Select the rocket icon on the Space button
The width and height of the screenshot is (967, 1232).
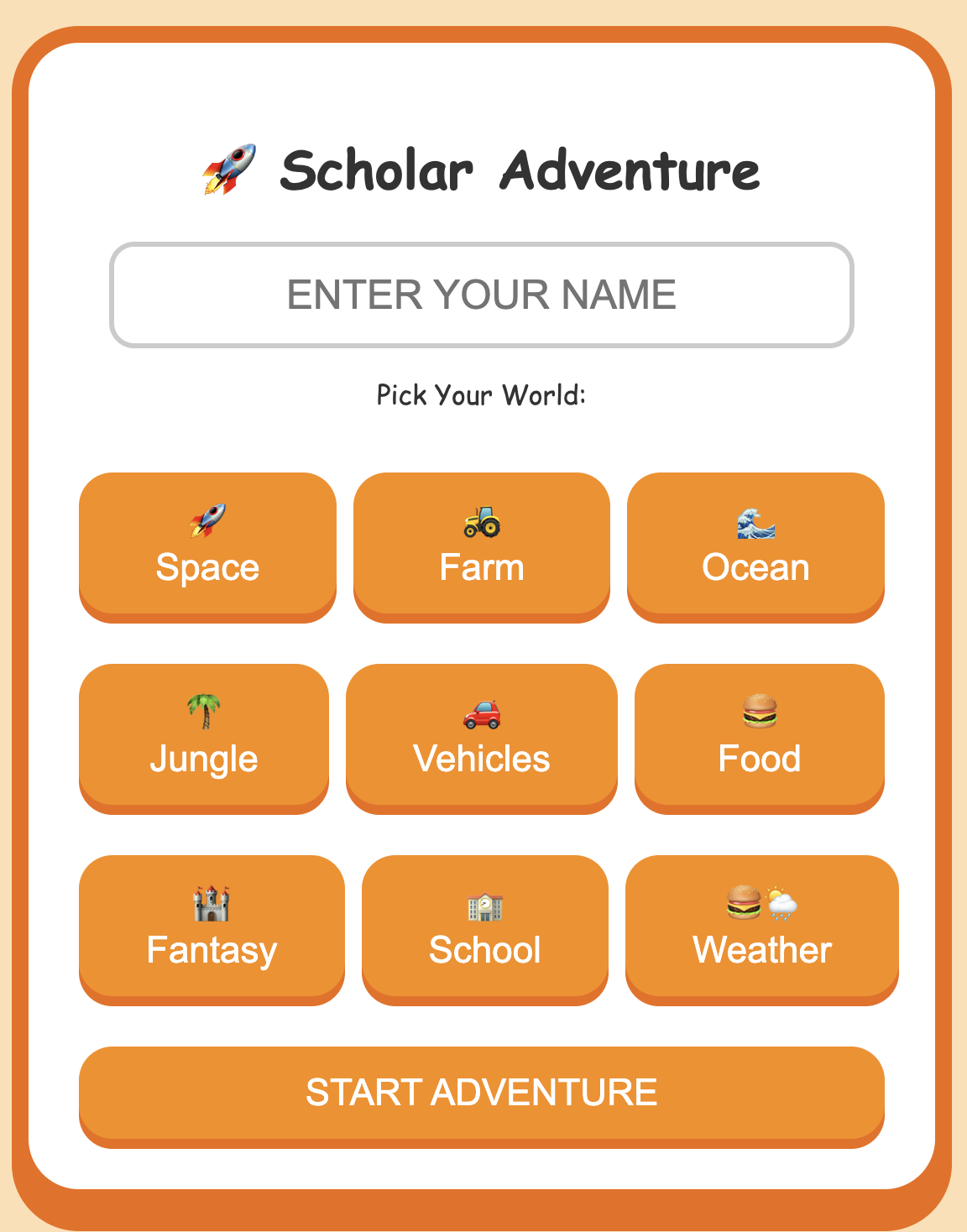206,520
